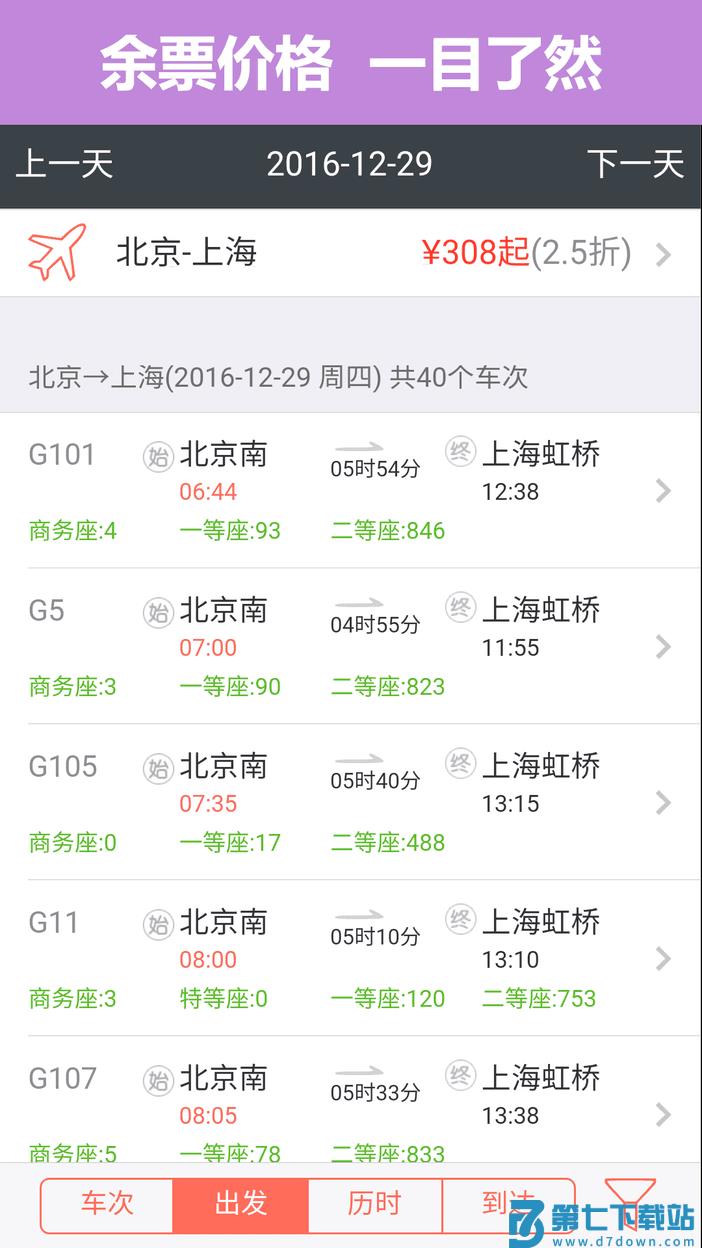Sort by train number 车次
The height and width of the screenshot is (1248, 702).
(107, 1204)
